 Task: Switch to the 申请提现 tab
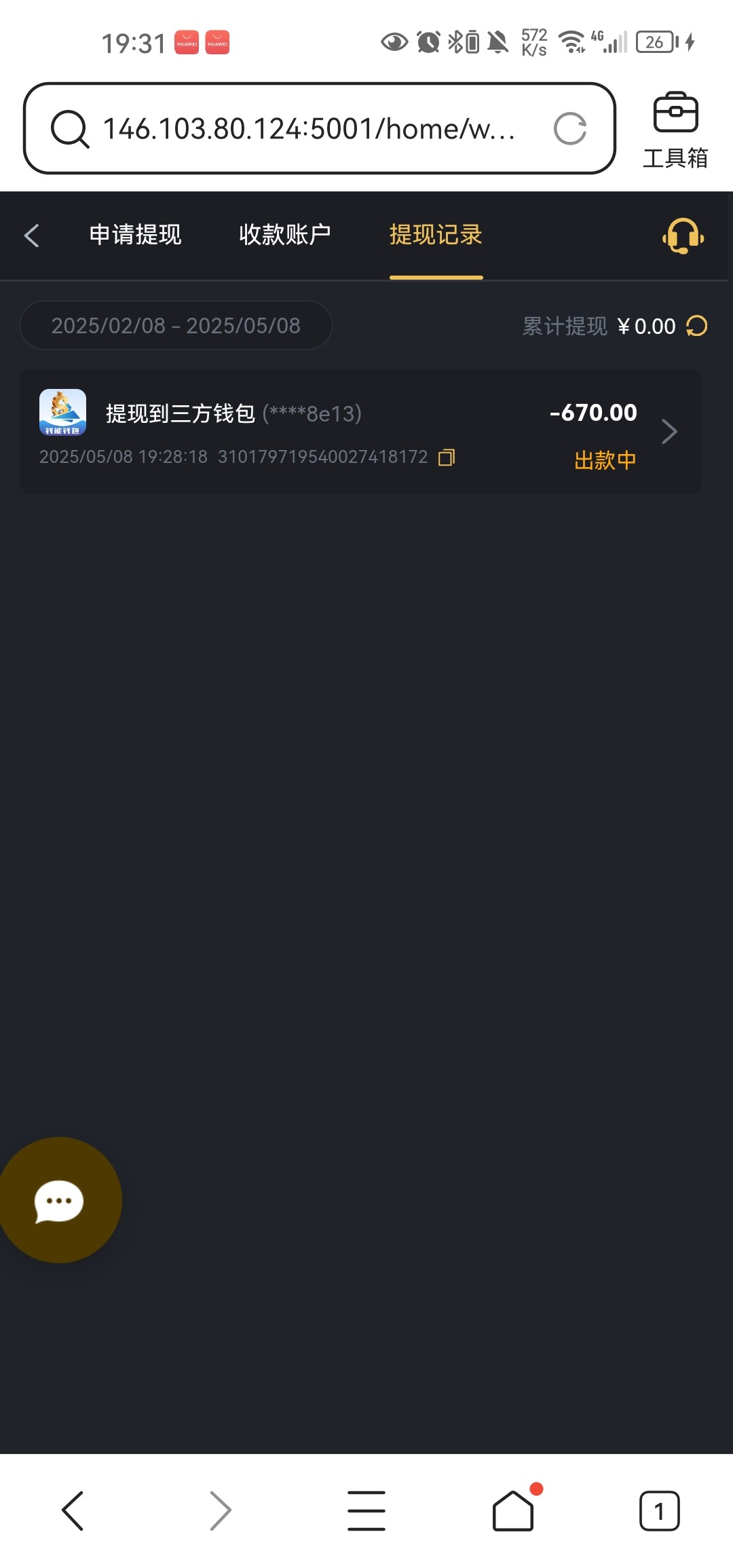point(136,235)
